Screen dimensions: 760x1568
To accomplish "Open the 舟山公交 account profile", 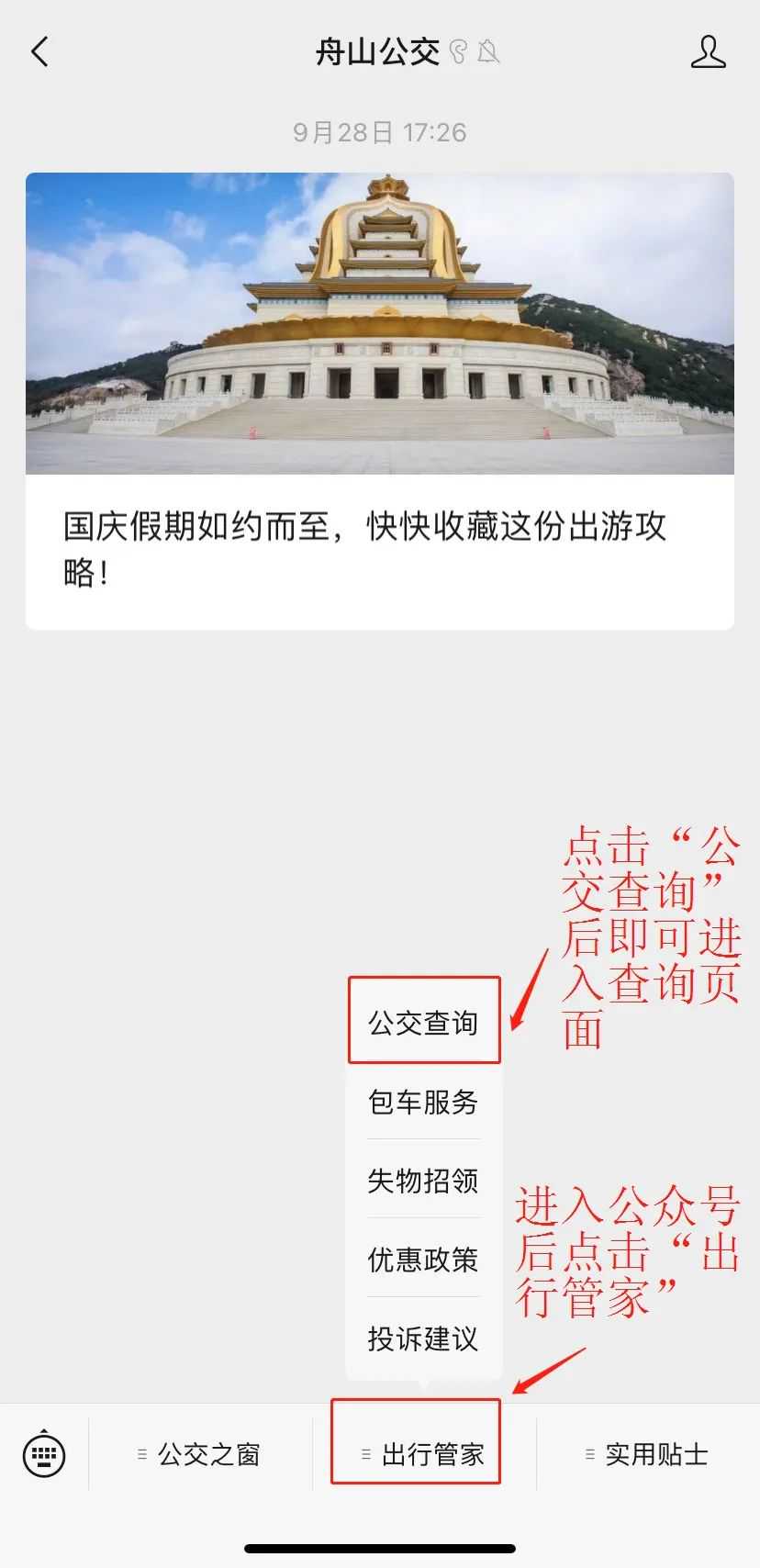I will (708, 52).
